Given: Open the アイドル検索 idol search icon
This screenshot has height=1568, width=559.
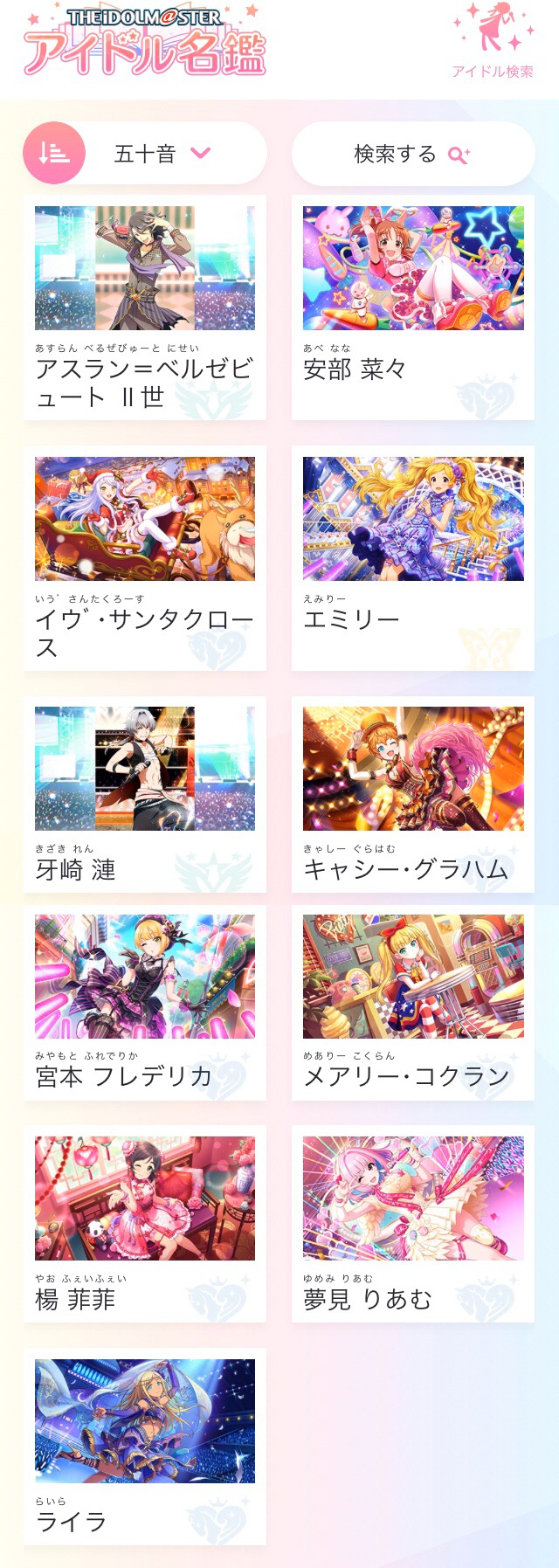Looking at the screenshot, I should click(493, 40).
